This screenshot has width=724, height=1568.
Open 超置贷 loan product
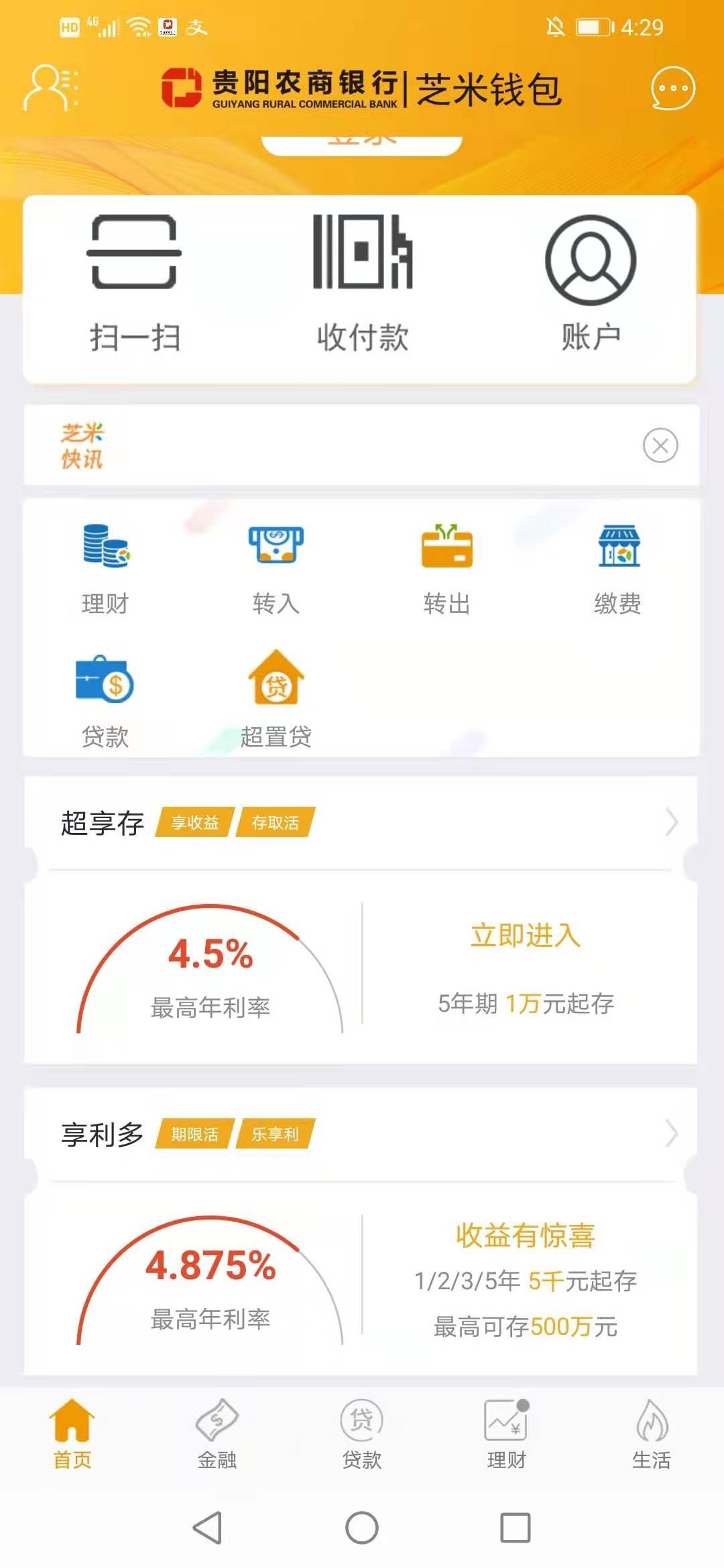click(276, 701)
